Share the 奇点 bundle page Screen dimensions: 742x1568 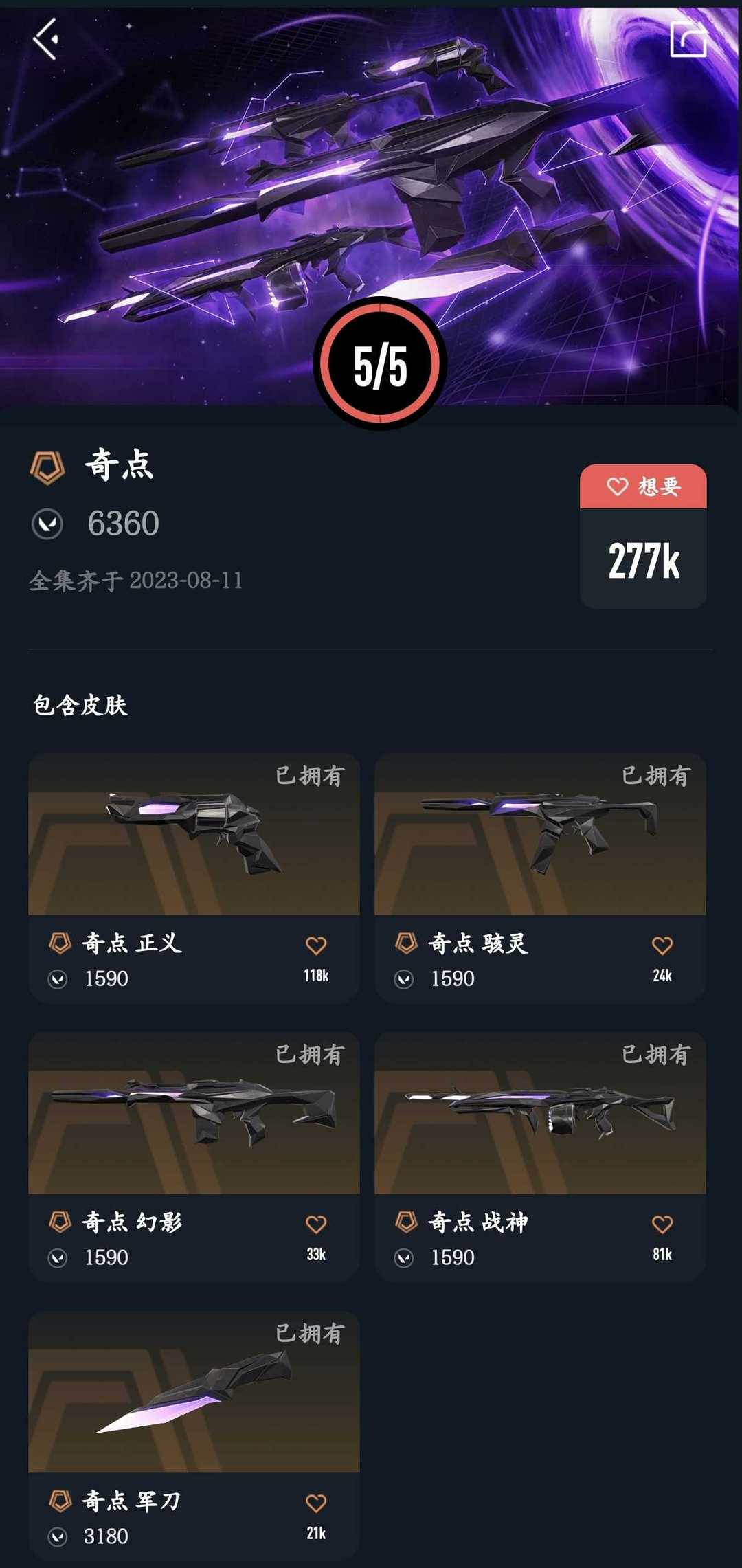(688, 39)
